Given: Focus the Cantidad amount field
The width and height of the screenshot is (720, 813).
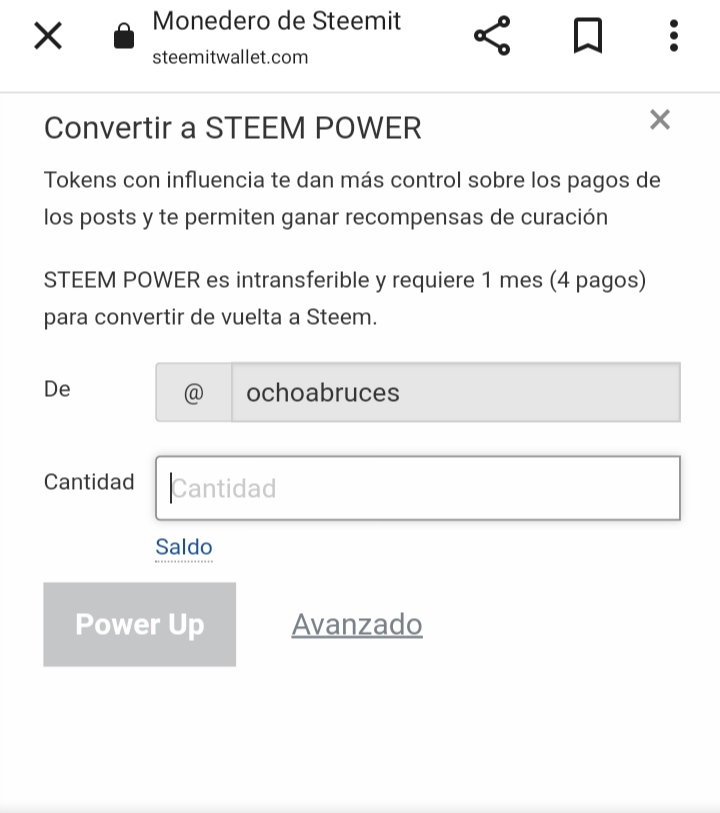Looking at the screenshot, I should [x=418, y=488].
